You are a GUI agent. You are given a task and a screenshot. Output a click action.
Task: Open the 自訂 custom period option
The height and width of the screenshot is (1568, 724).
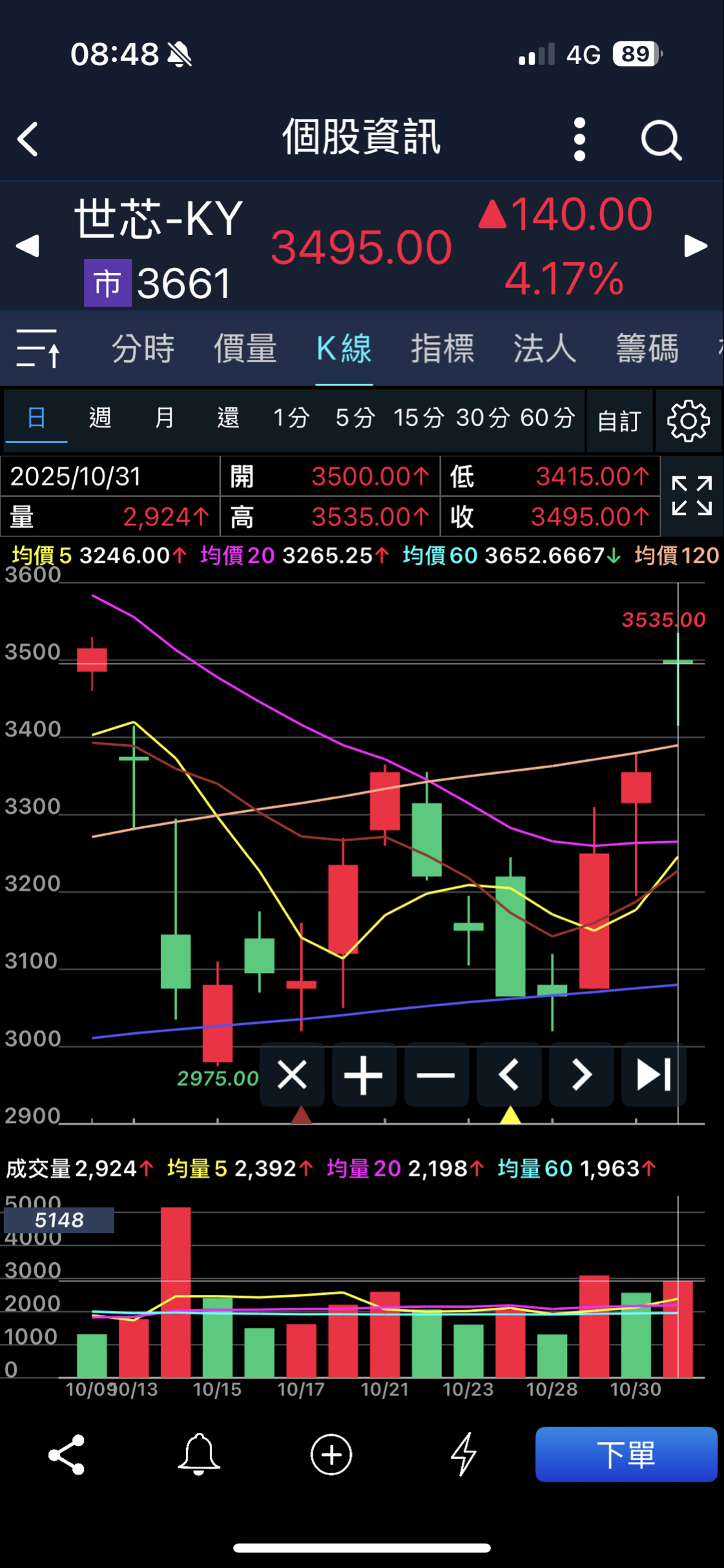pyautogui.click(x=619, y=421)
